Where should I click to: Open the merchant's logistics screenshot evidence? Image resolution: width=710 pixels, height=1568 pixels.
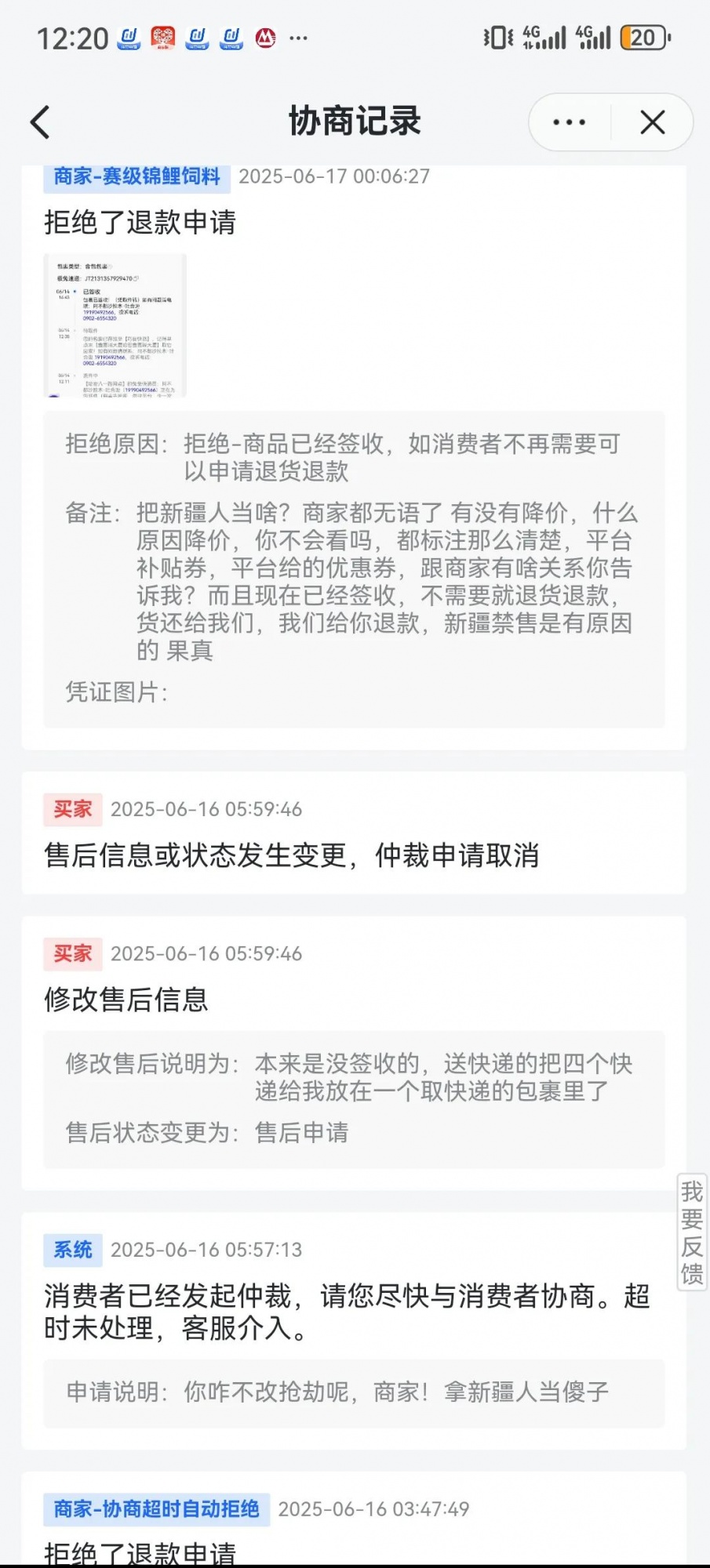point(115,325)
